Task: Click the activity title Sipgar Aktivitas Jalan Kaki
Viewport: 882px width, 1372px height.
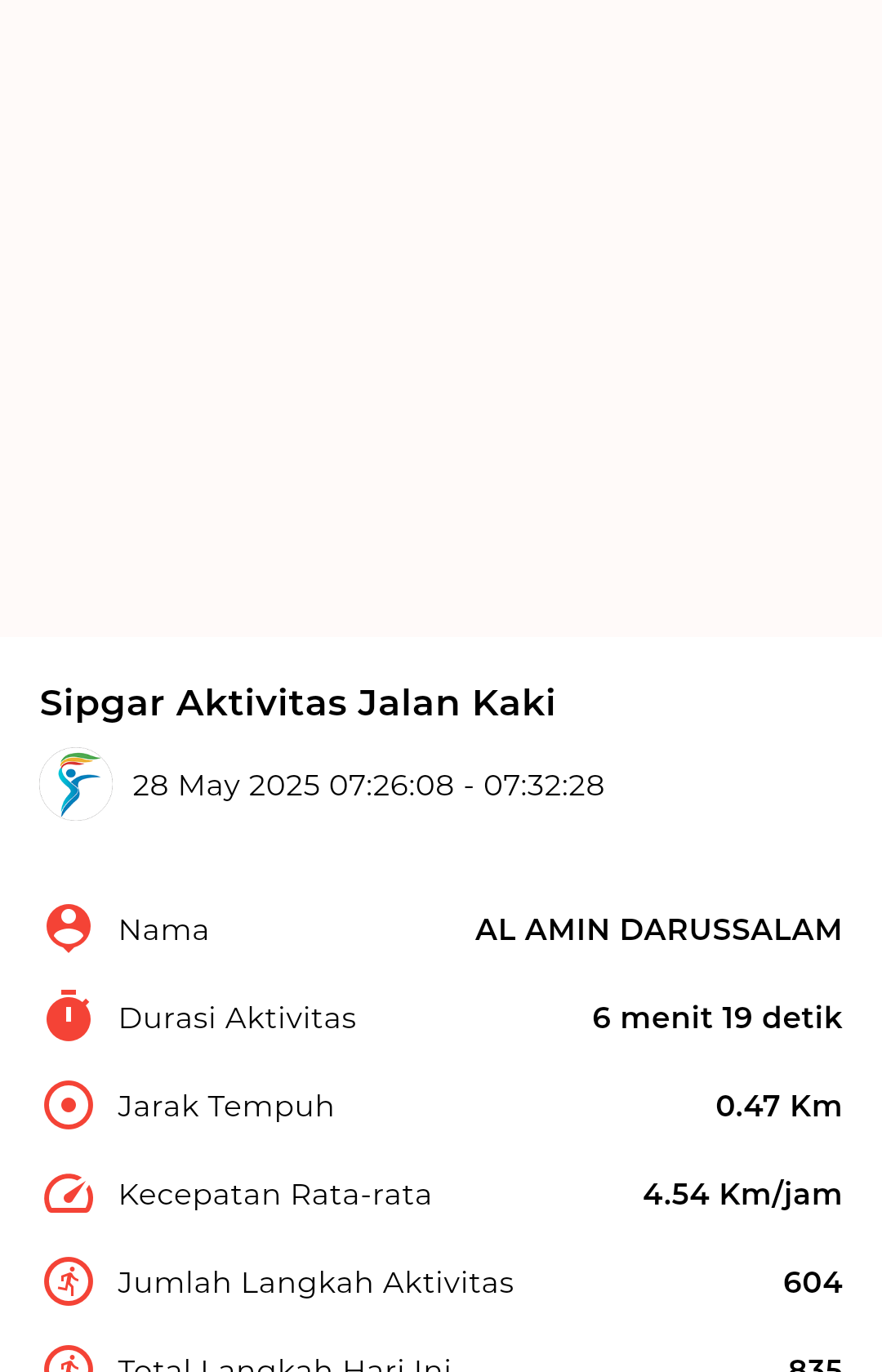Action: (x=297, y=701)
